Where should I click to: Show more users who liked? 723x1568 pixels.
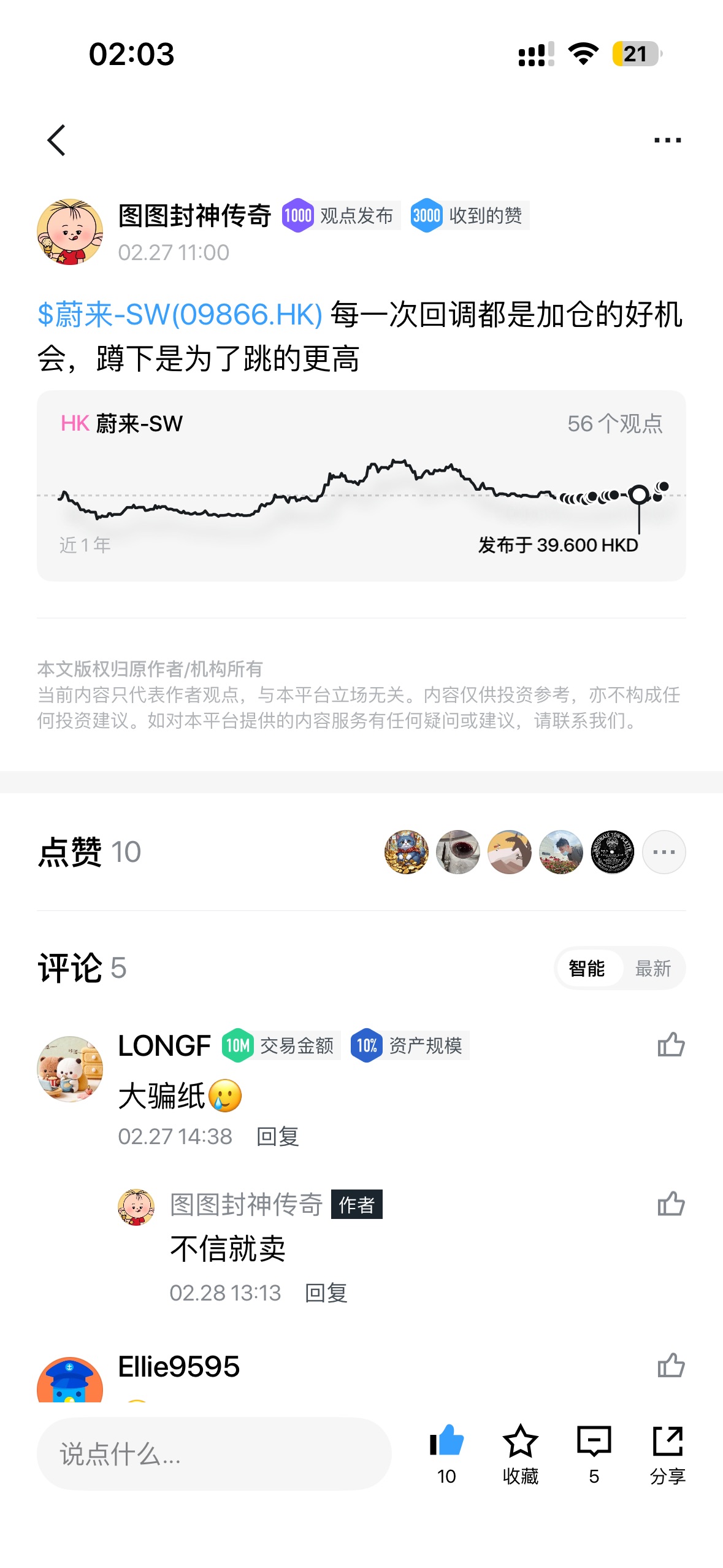664,852
